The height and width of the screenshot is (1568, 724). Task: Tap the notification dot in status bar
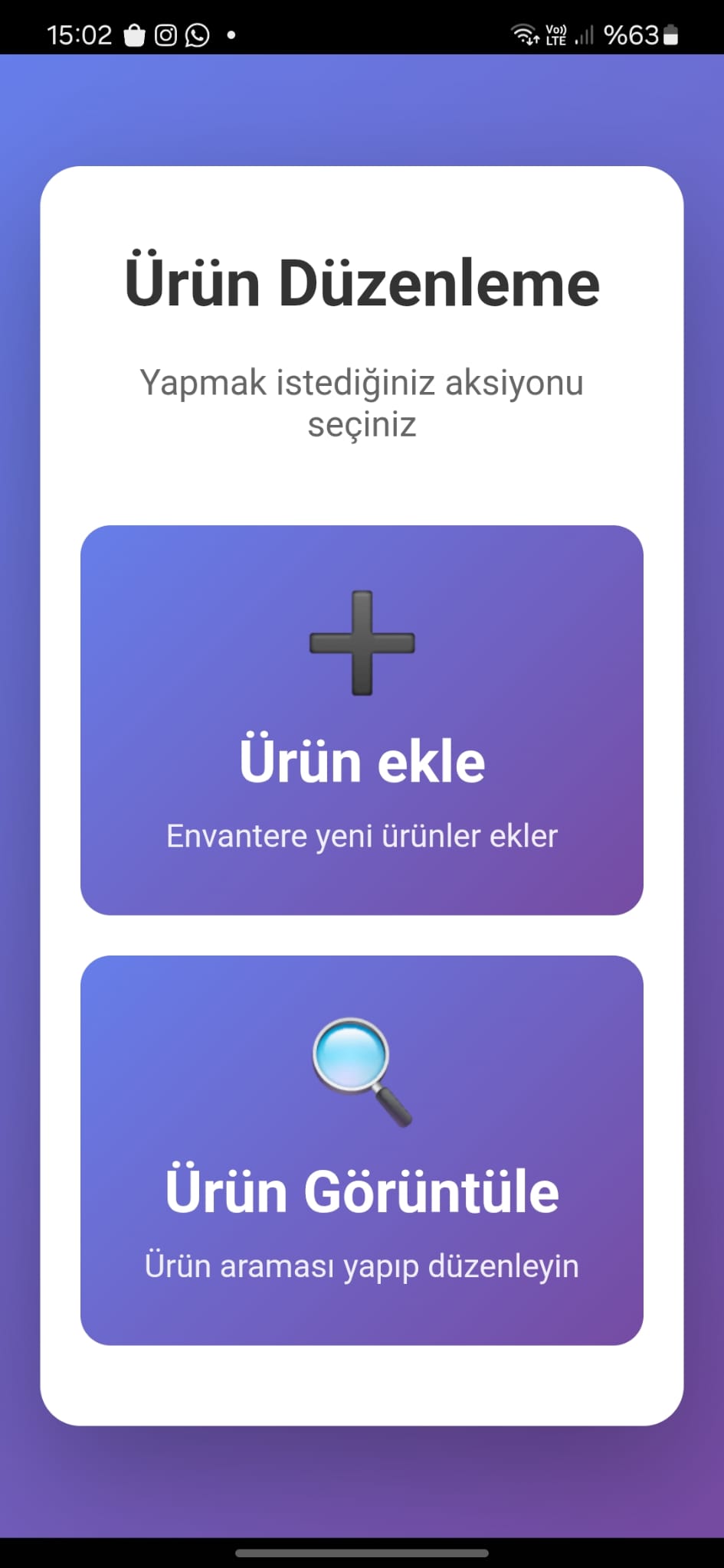231,35
